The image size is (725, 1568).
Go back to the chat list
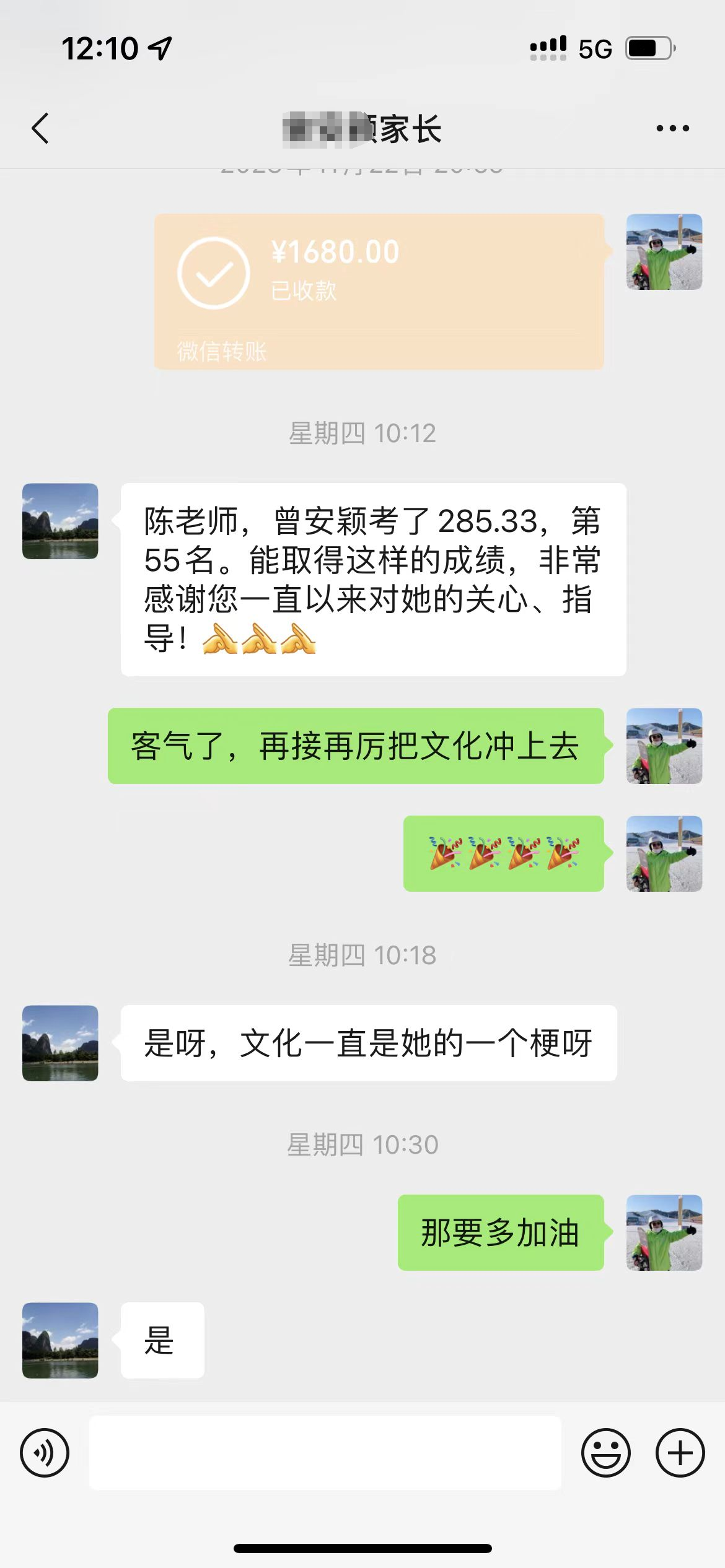pyautogui.click(x=41, y=129)
